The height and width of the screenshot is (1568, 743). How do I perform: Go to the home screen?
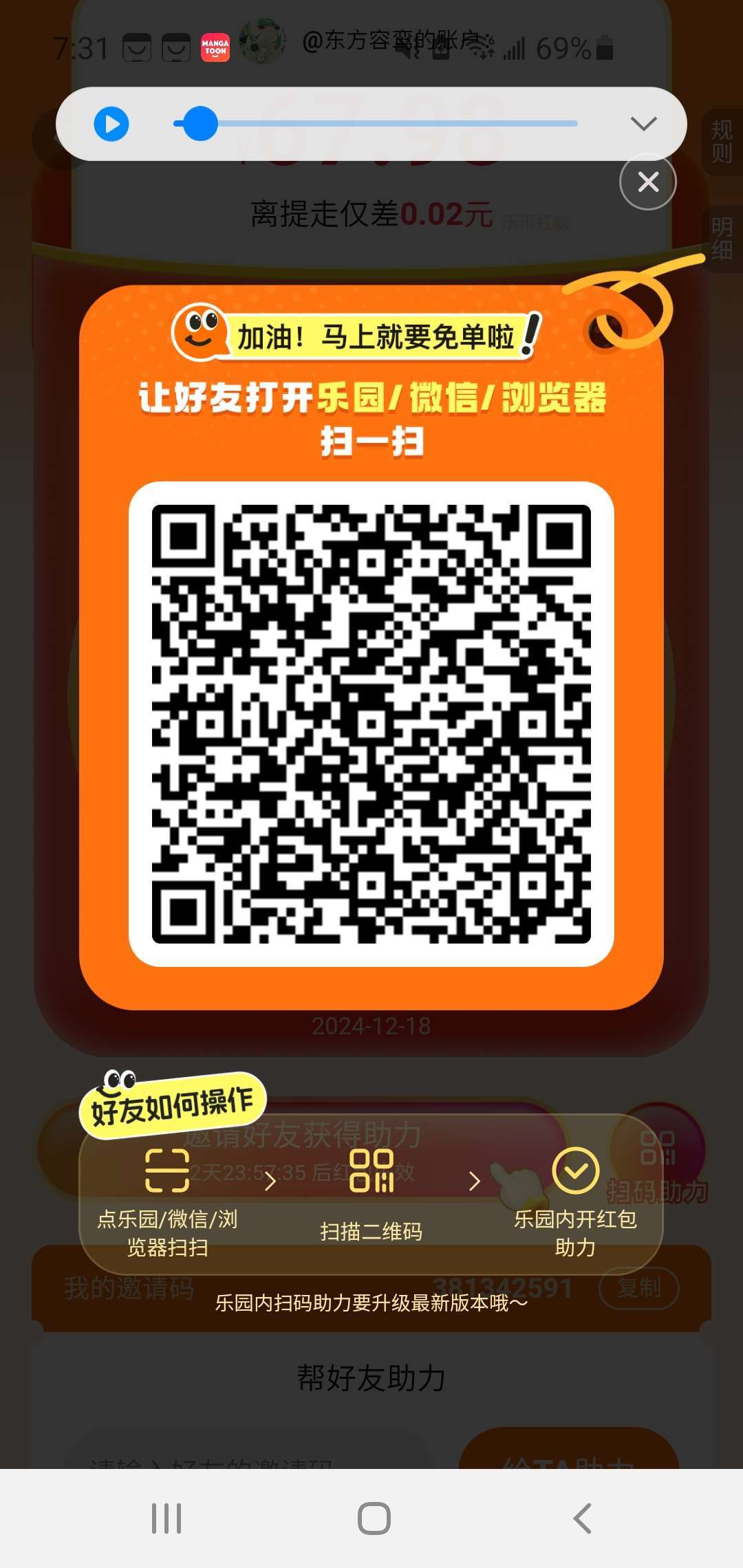tap(374, 1518)
